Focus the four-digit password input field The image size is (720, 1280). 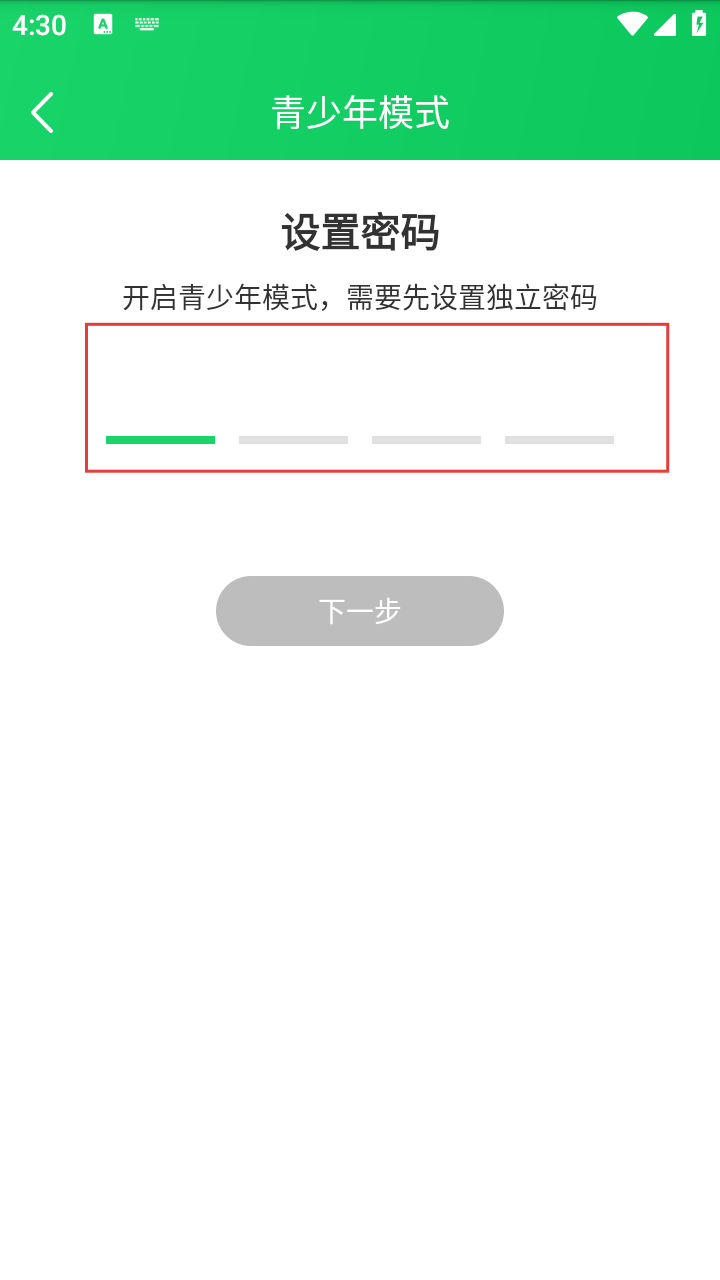coord(376,398)
